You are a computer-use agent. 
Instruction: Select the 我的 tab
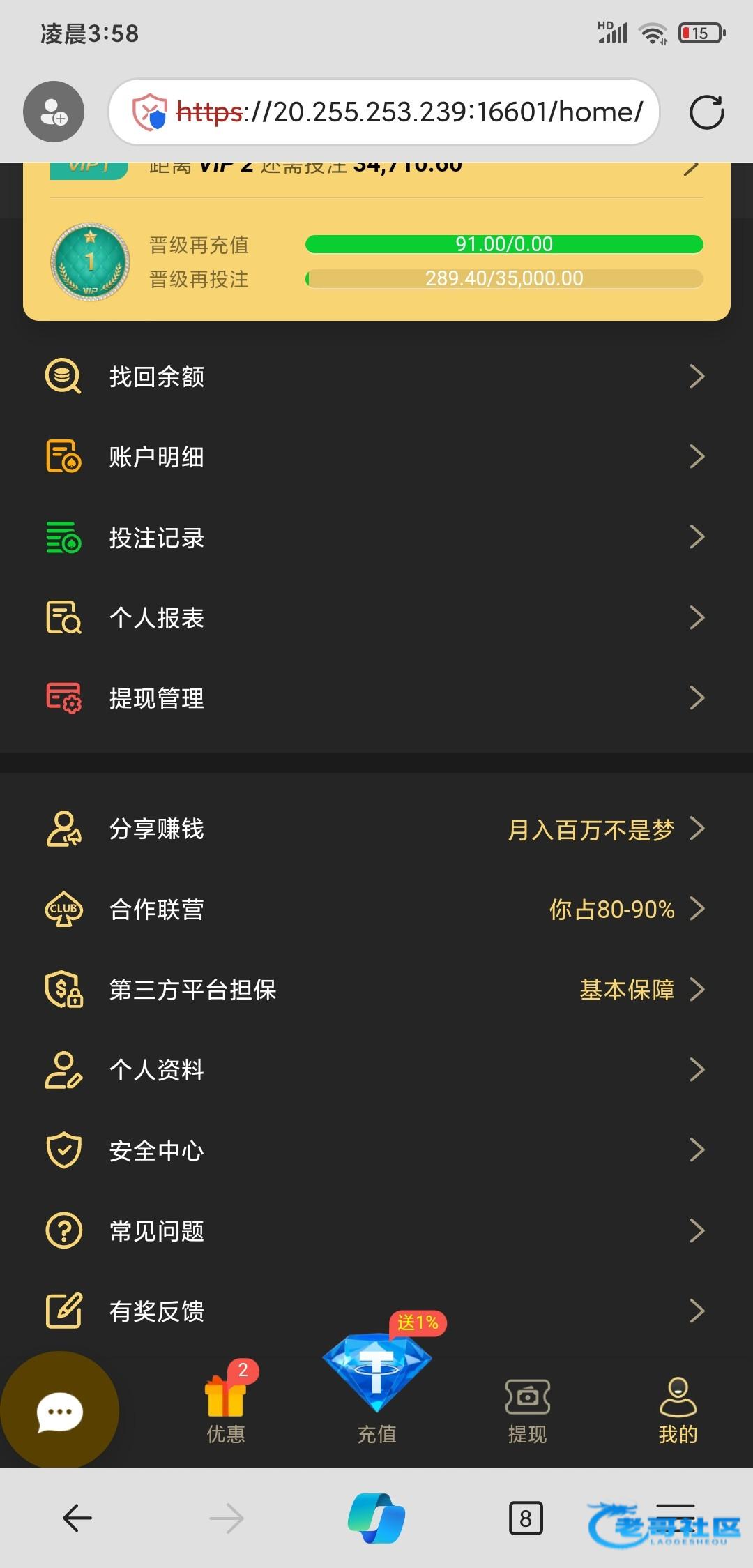[x=678, y=1409]
